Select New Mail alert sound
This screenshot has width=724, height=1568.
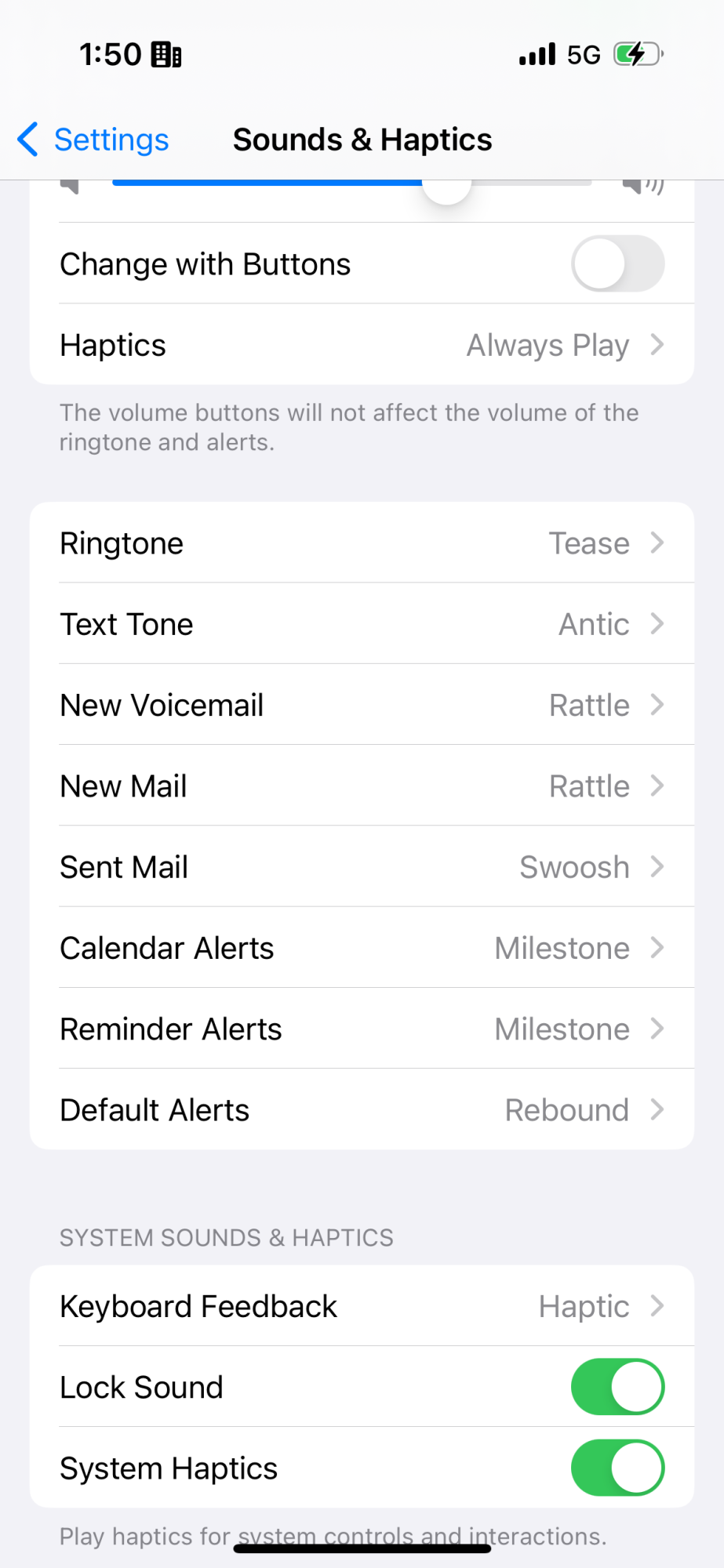point(362,786)
